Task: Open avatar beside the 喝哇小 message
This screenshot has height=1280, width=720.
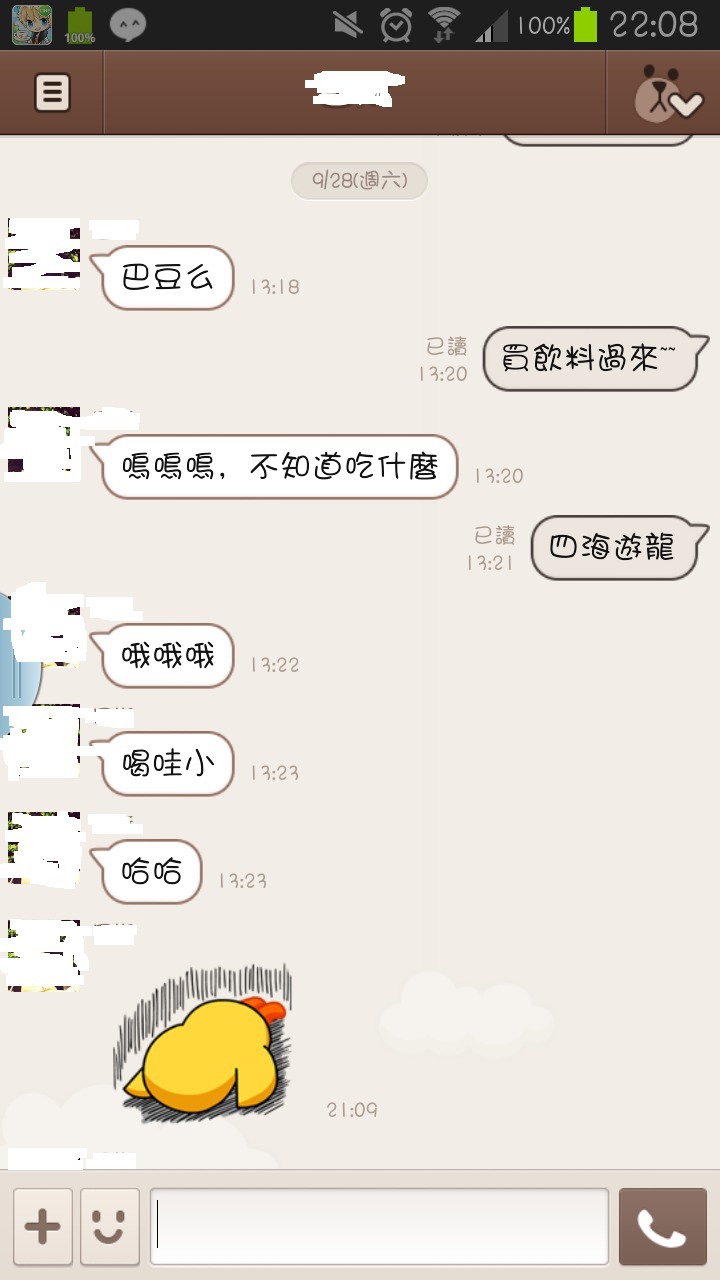Action: (x=44, y=742)
